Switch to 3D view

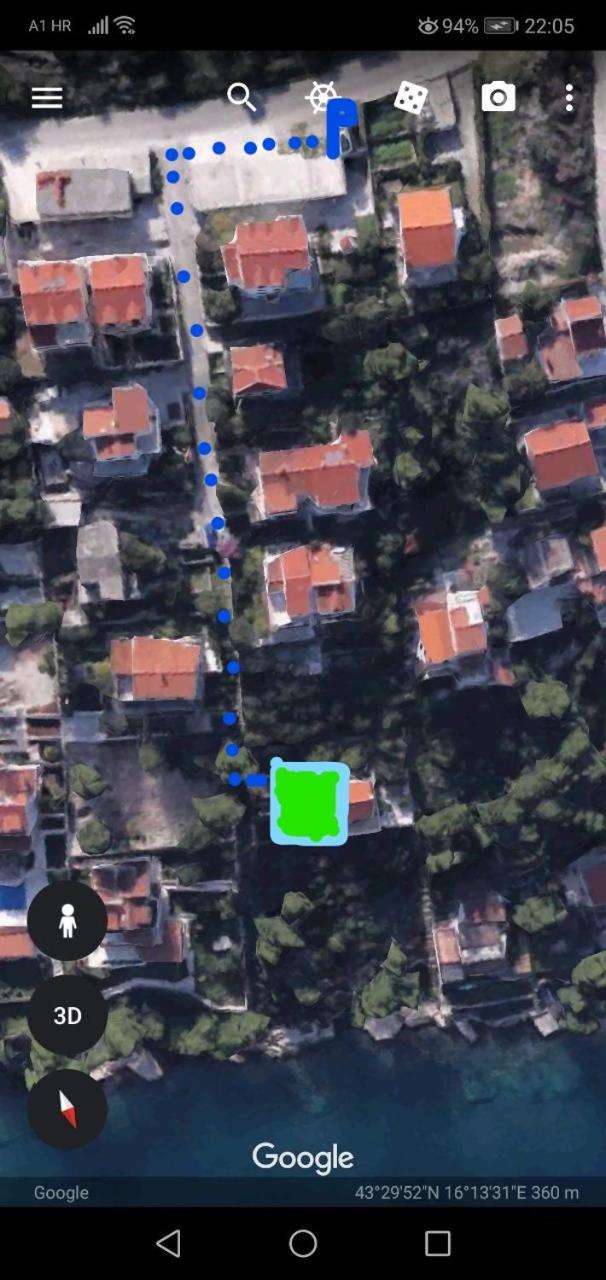(67, 1016)
